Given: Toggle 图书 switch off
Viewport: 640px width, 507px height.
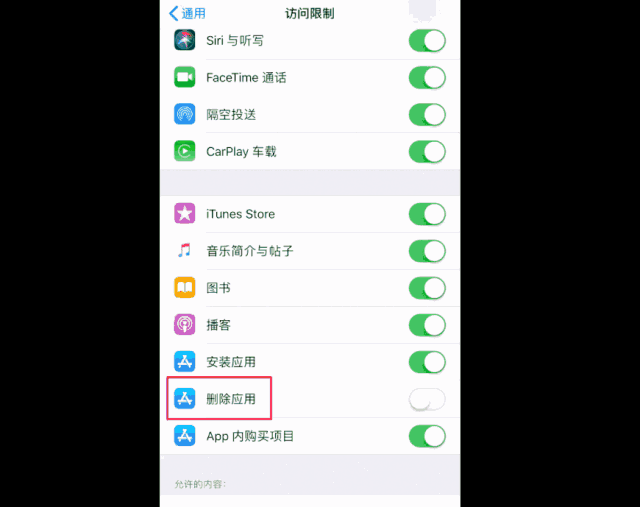Looking at the screenshot, I should click(x=427, y=288).
